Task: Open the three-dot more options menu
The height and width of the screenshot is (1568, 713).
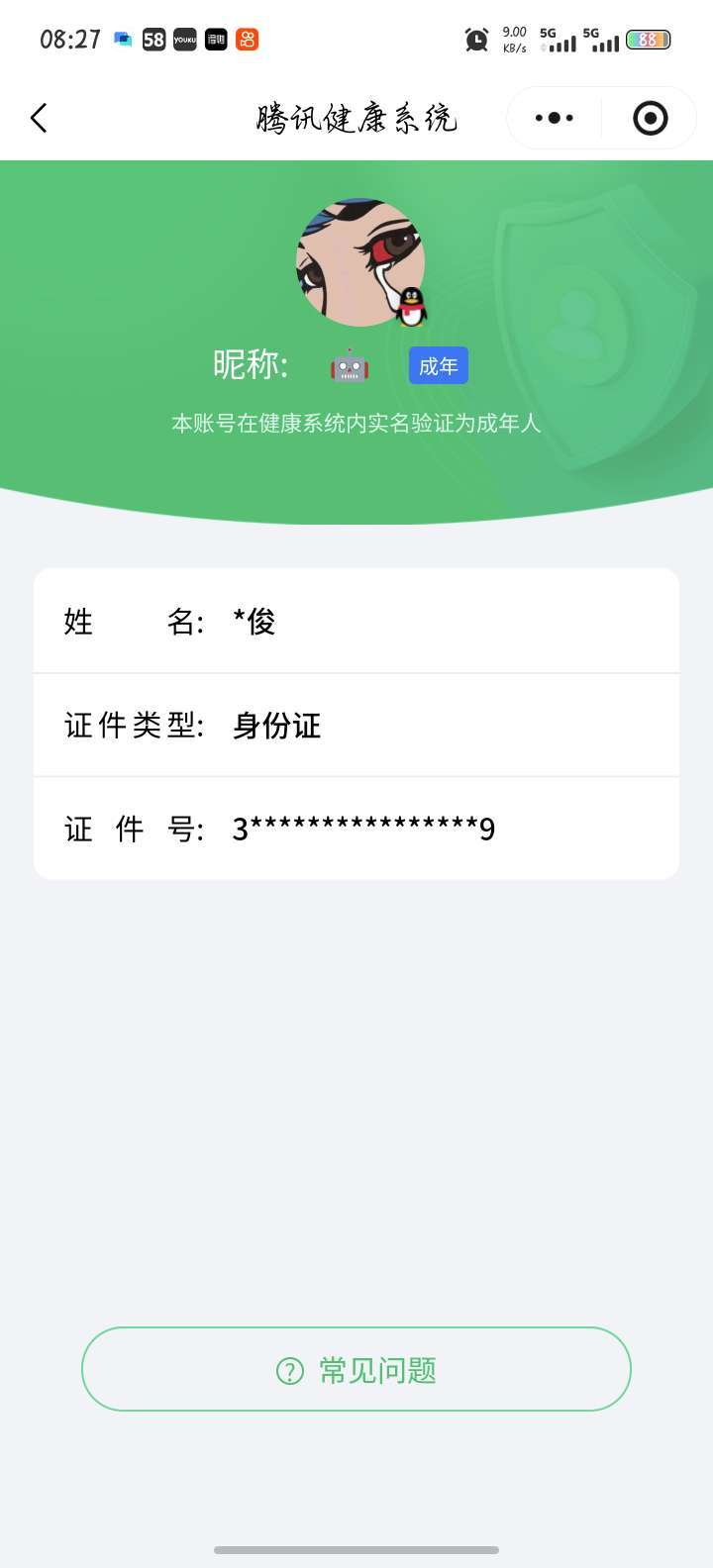Action: tap(553, 117)
